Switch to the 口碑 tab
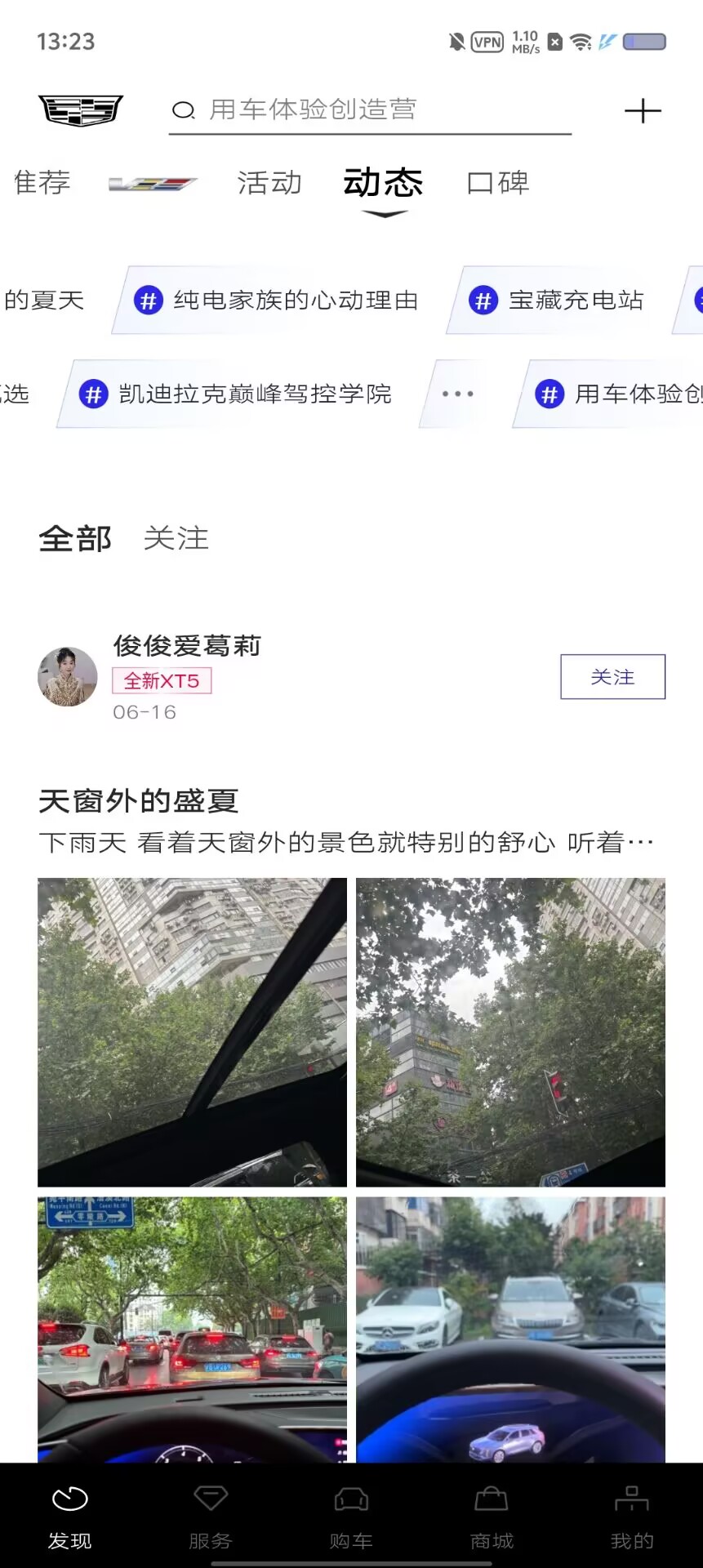Screen dimensions: 703x1568 498,183
